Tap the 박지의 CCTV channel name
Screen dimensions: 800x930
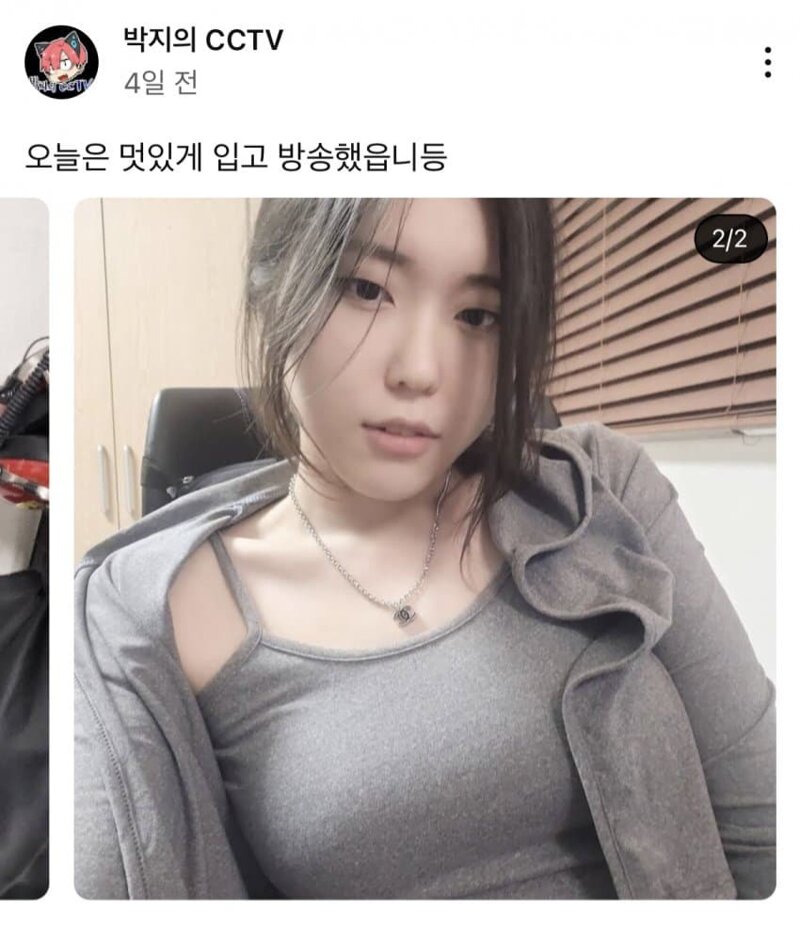pyautogui.click(x=203, y=41)
